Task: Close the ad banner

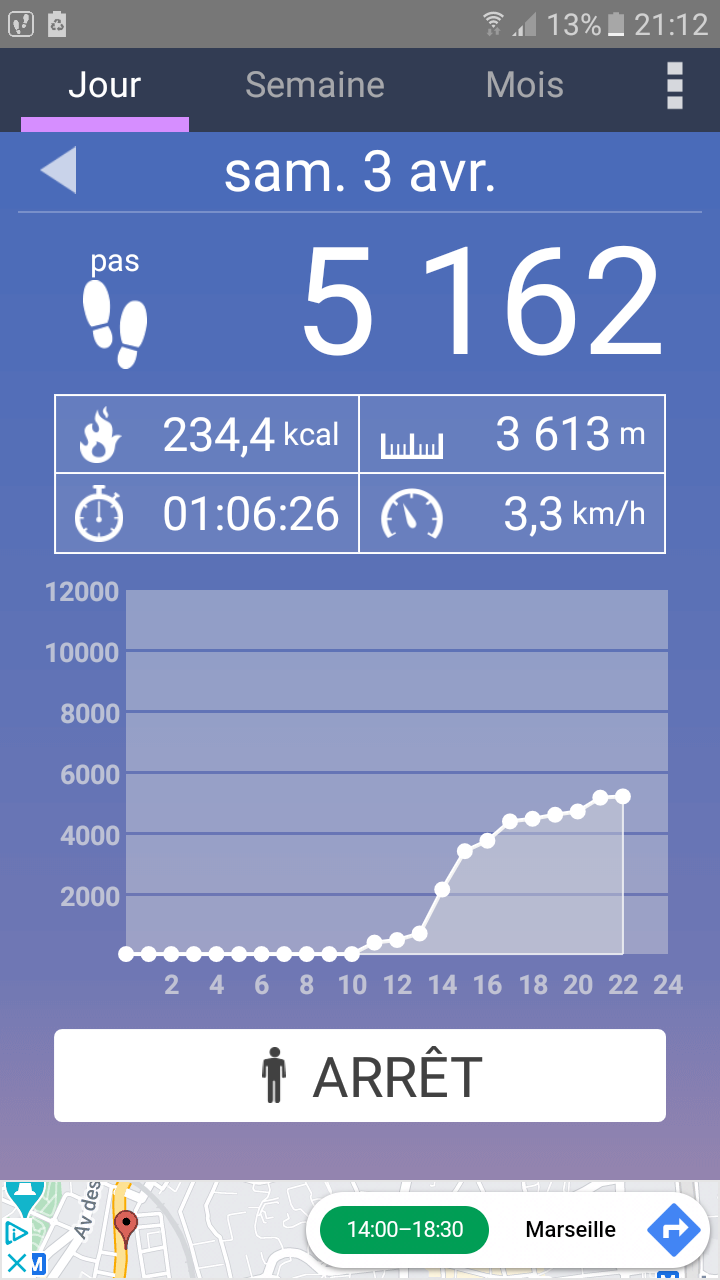Action: tap(16, 1263)
